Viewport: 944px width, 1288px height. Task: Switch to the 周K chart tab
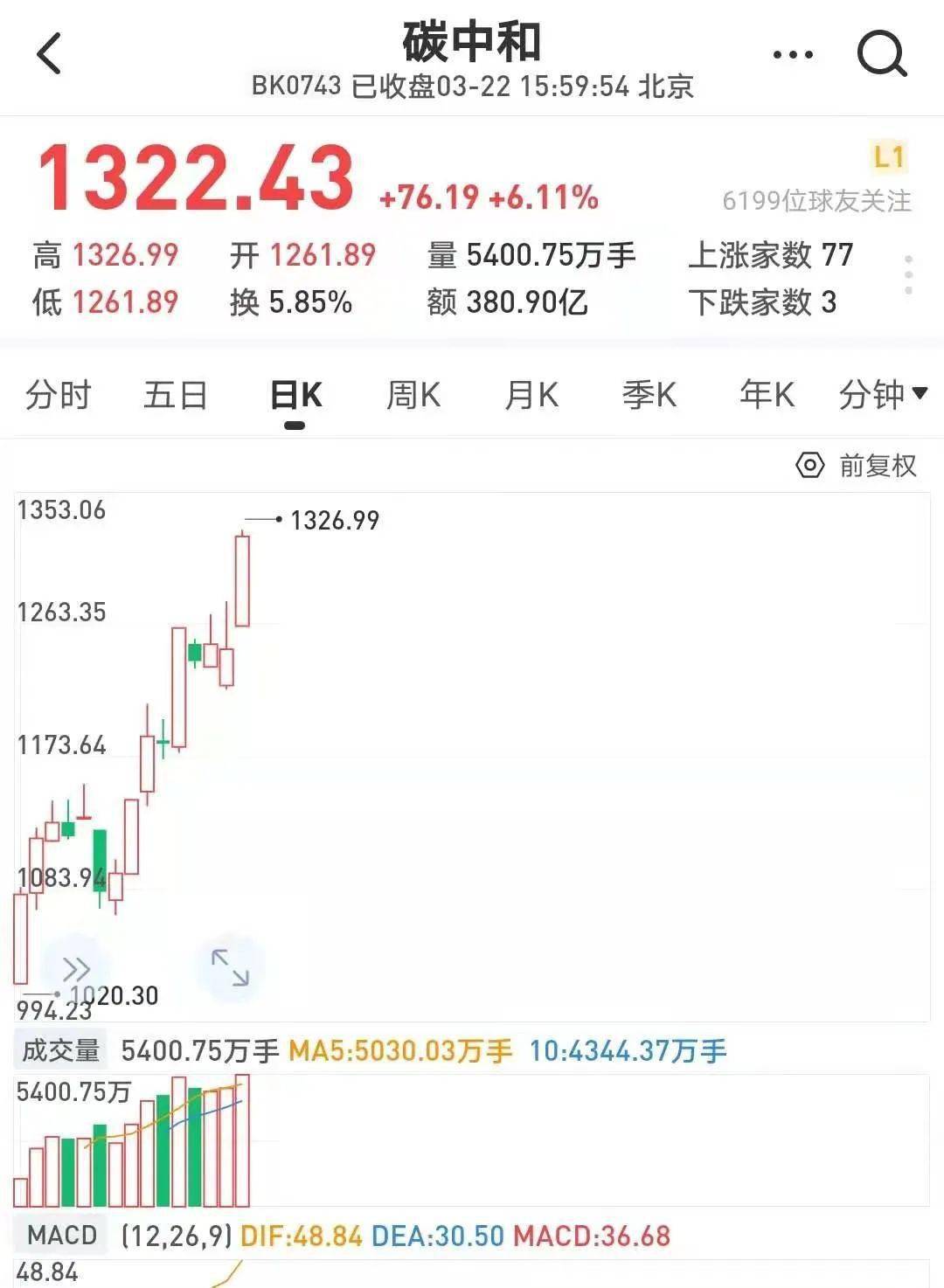(x=413, y=395)
